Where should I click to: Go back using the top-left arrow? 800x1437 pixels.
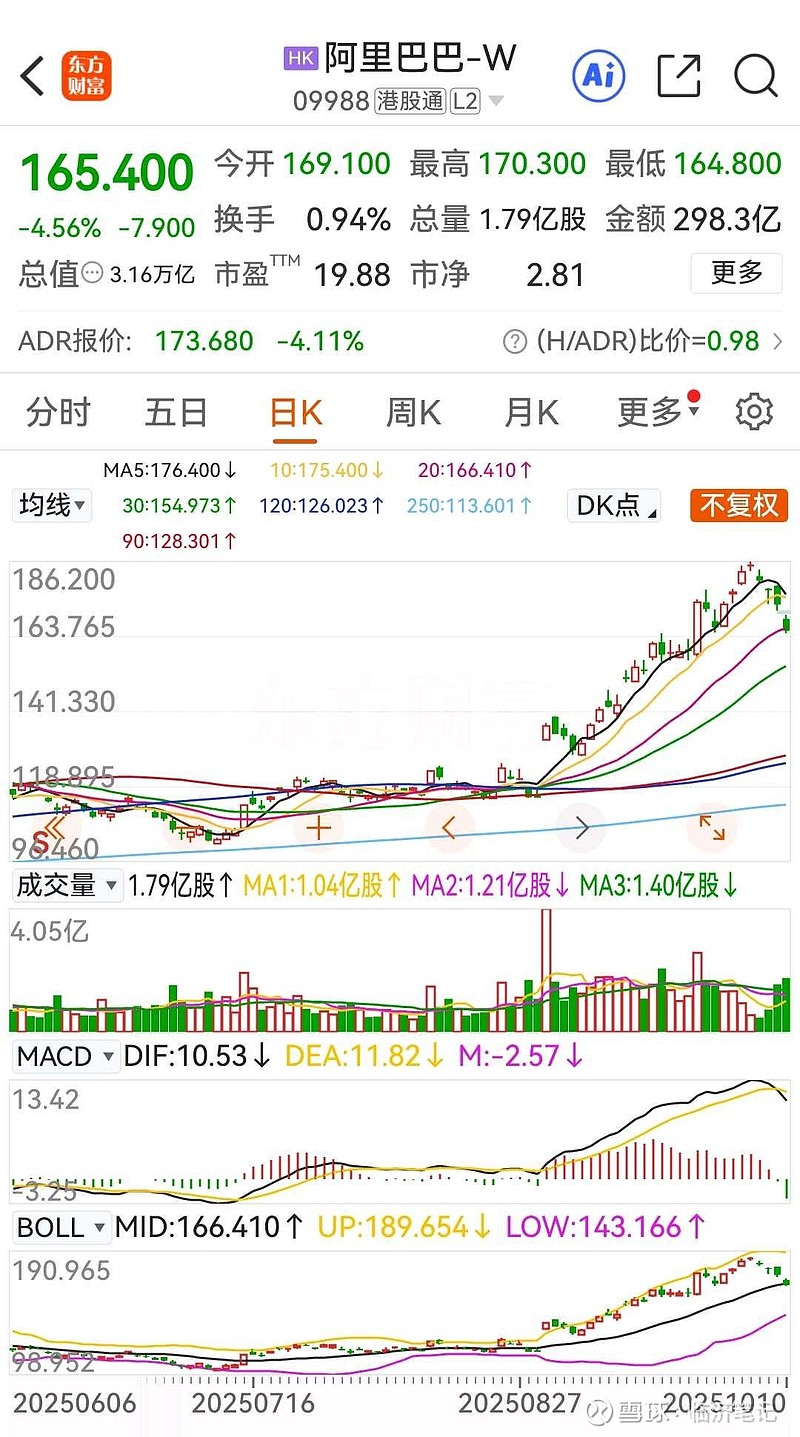pyautogui.click(x=33, y=76)
